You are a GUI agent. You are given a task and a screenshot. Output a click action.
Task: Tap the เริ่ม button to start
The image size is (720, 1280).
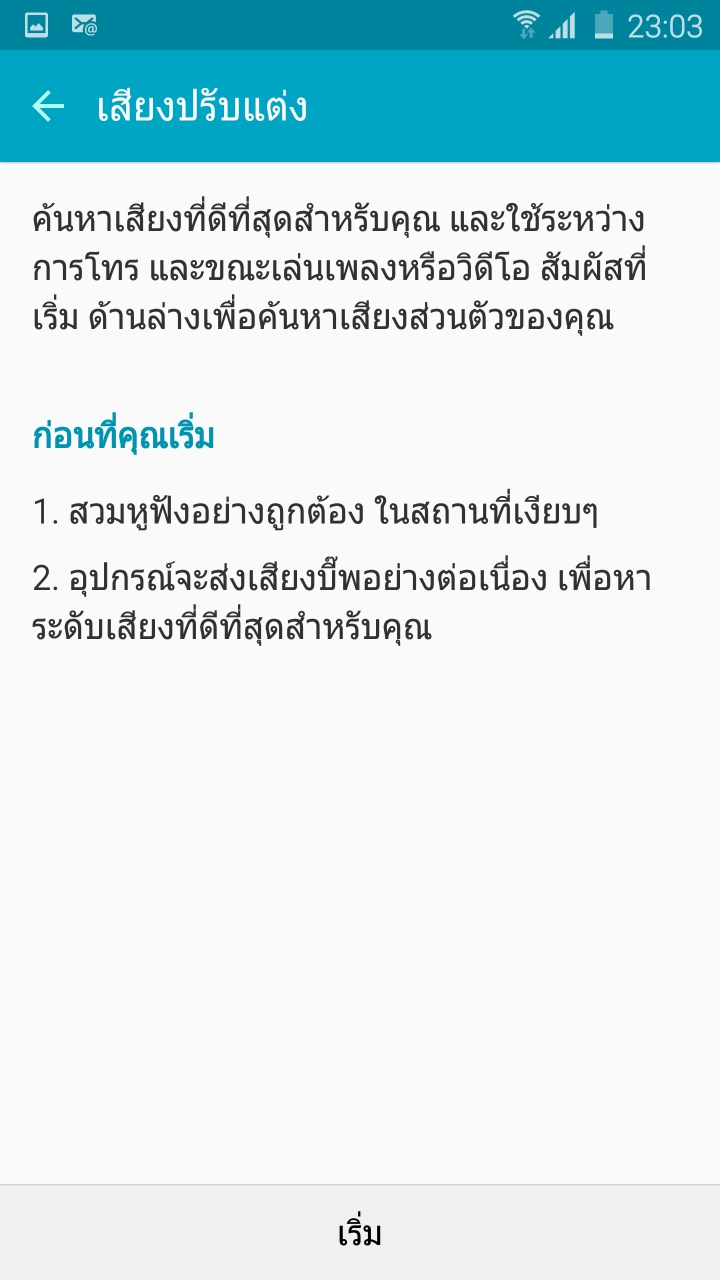click(x=360, y=1234)
